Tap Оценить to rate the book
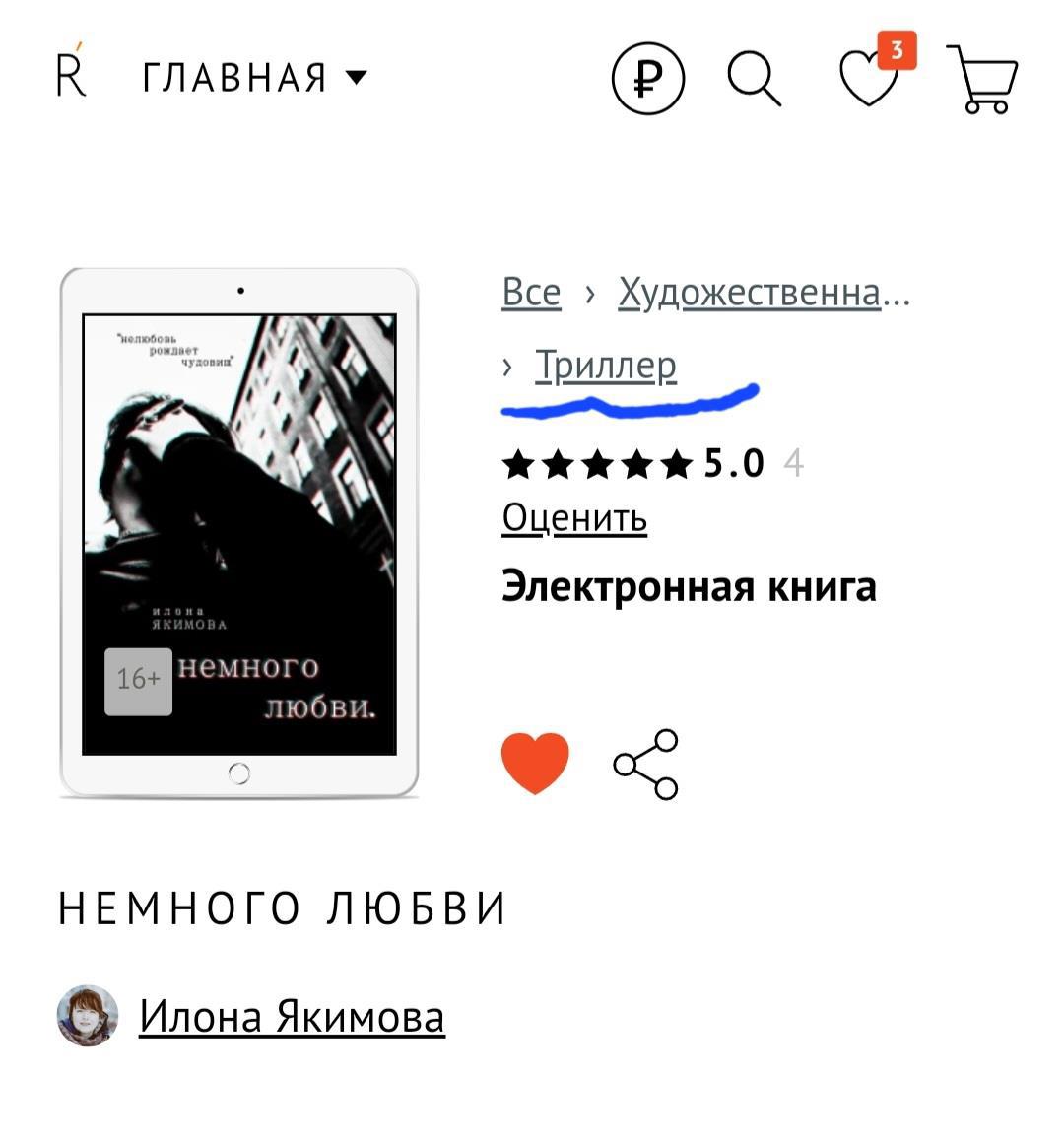The width and height of the screenshot is (1064, 1142). pyautogui.click(x=574, y=517)
